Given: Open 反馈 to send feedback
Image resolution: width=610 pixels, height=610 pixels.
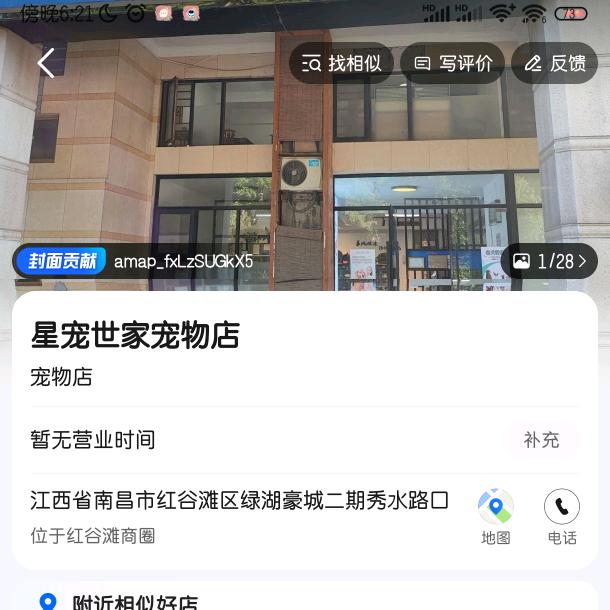Looking at the screenshot, I should (x=555, y=63).
